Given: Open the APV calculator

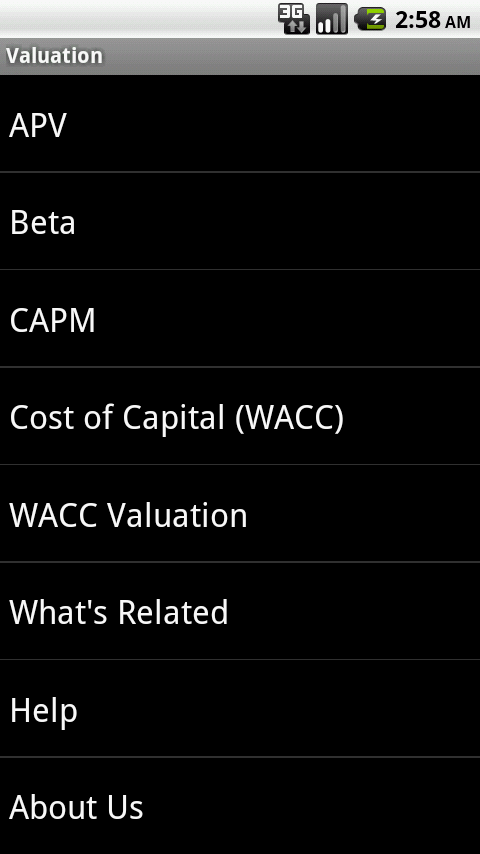Looking at the screenshot, I should pos(240,124).
